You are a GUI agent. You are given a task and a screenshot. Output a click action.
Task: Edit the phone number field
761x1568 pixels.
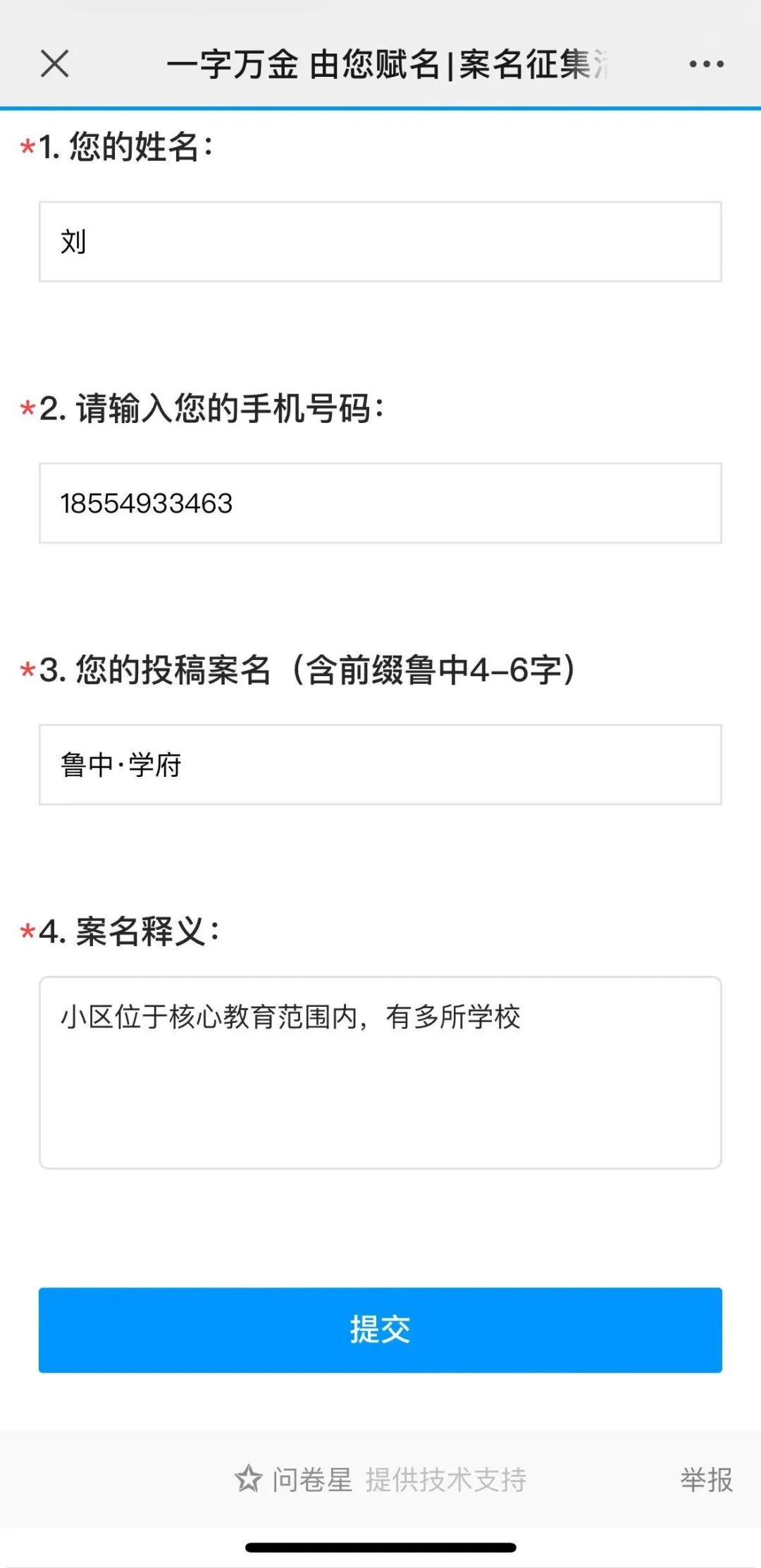point(380,503)
